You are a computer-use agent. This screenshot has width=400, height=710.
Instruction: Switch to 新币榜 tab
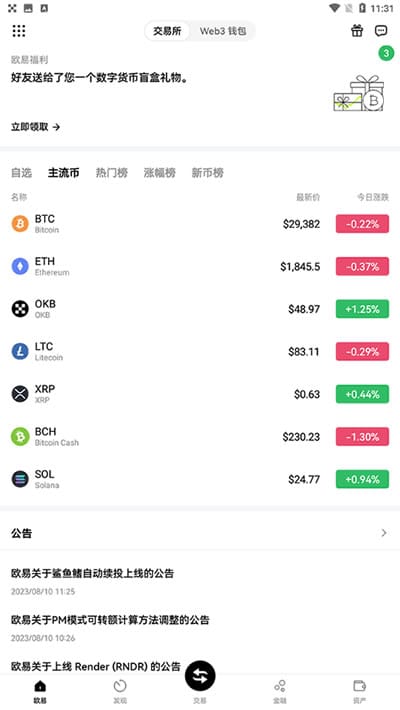click(x=207, y=173)
